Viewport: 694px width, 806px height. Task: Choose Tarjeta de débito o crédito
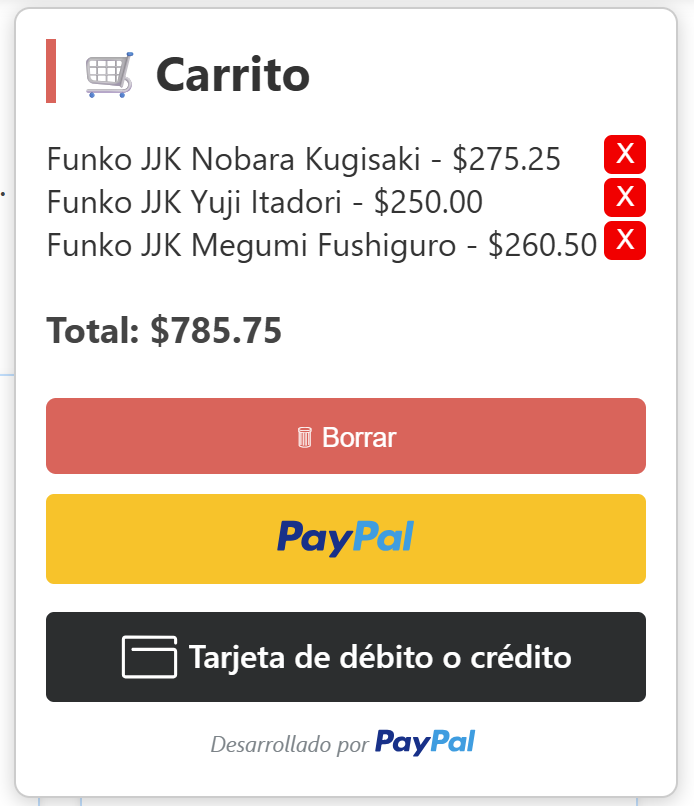[346, 657]
